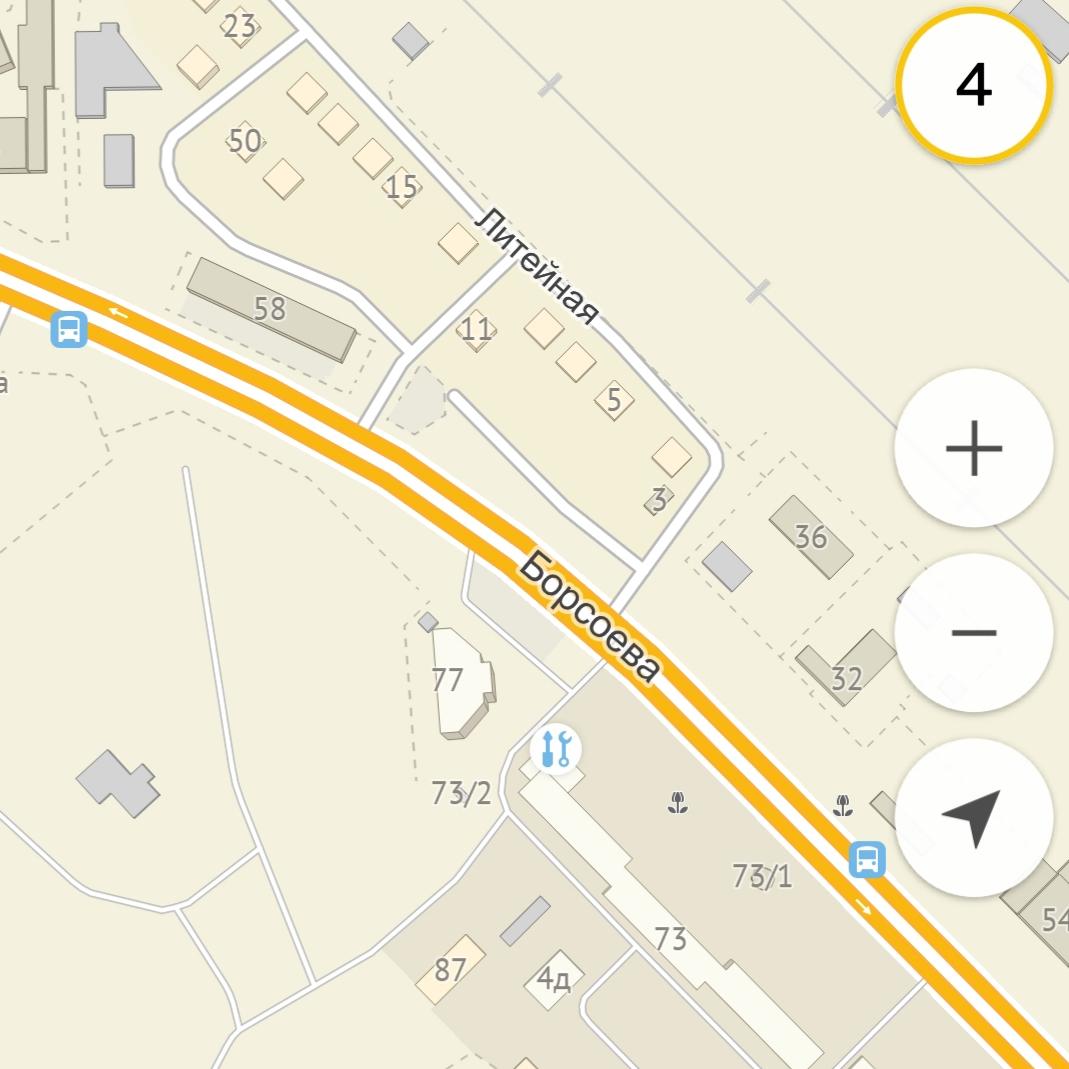Open the traffic level 4 indicator
This screenshot has width=1069, height=1069.
[973, 85]
